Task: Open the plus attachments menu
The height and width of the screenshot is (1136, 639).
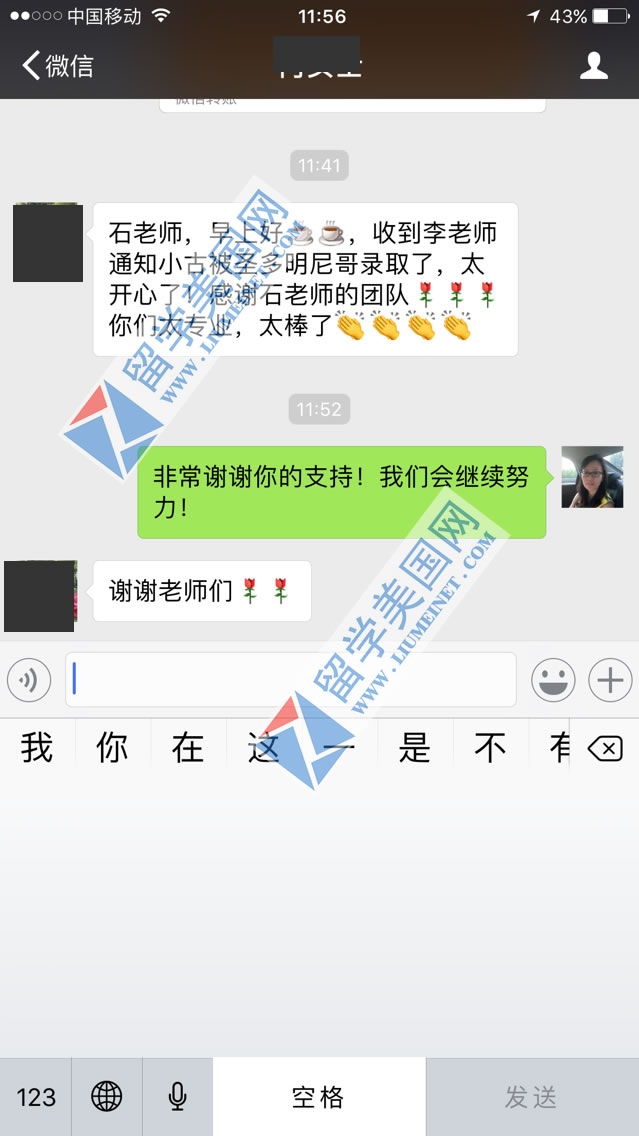Action: coord(610,681)
